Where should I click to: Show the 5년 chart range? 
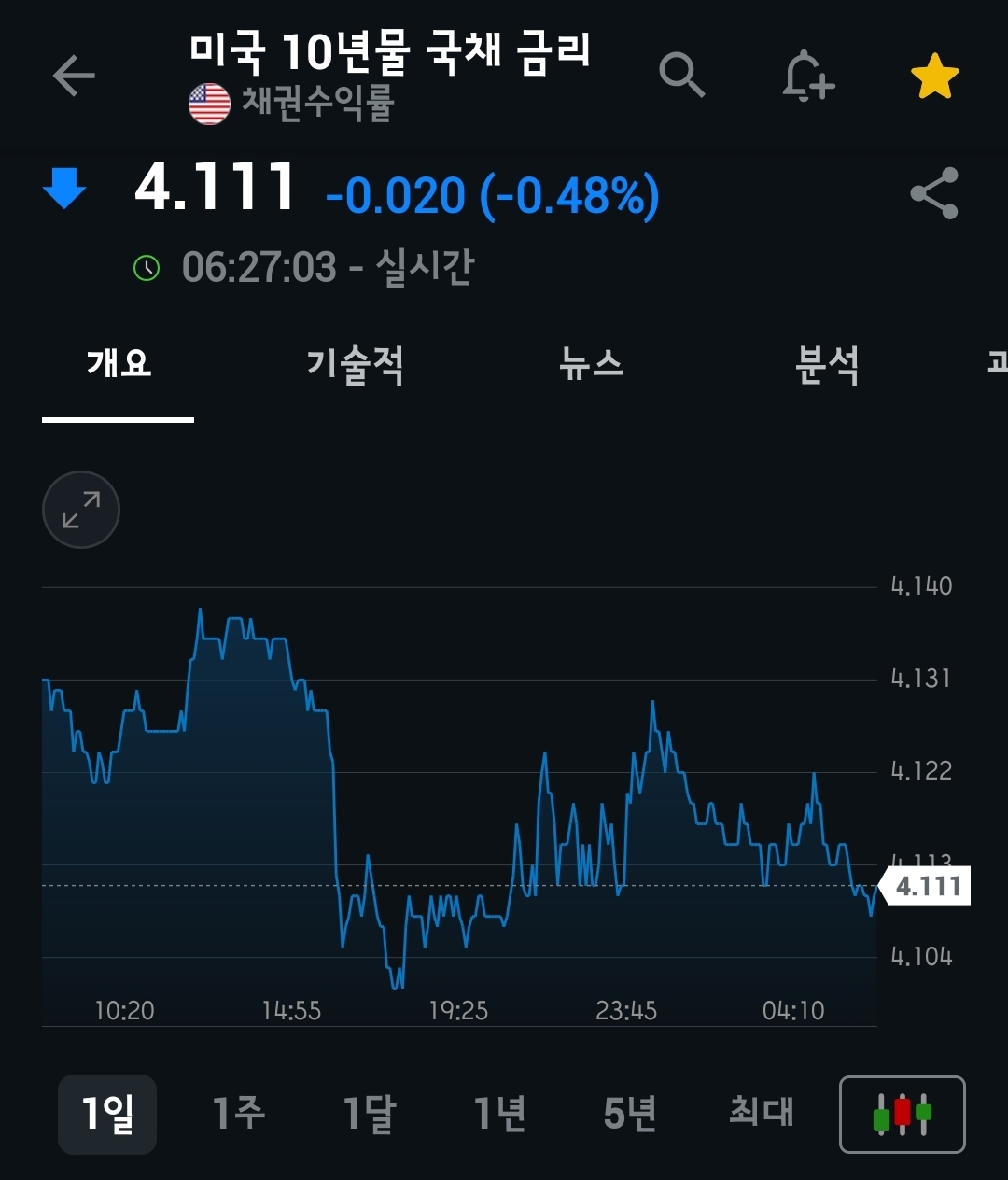tap(630, 1114)
